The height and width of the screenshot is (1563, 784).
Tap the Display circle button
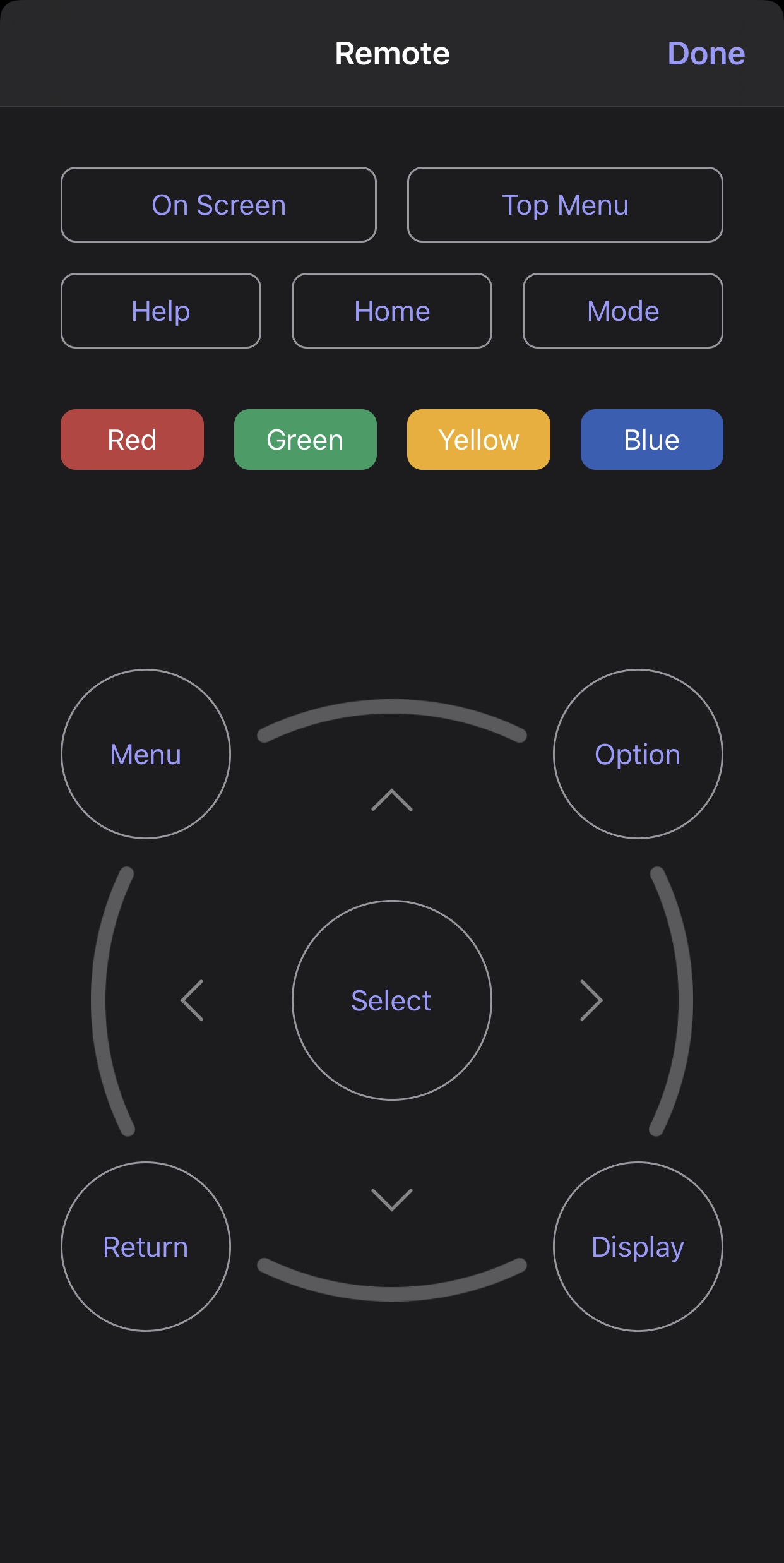point(638,1247)
